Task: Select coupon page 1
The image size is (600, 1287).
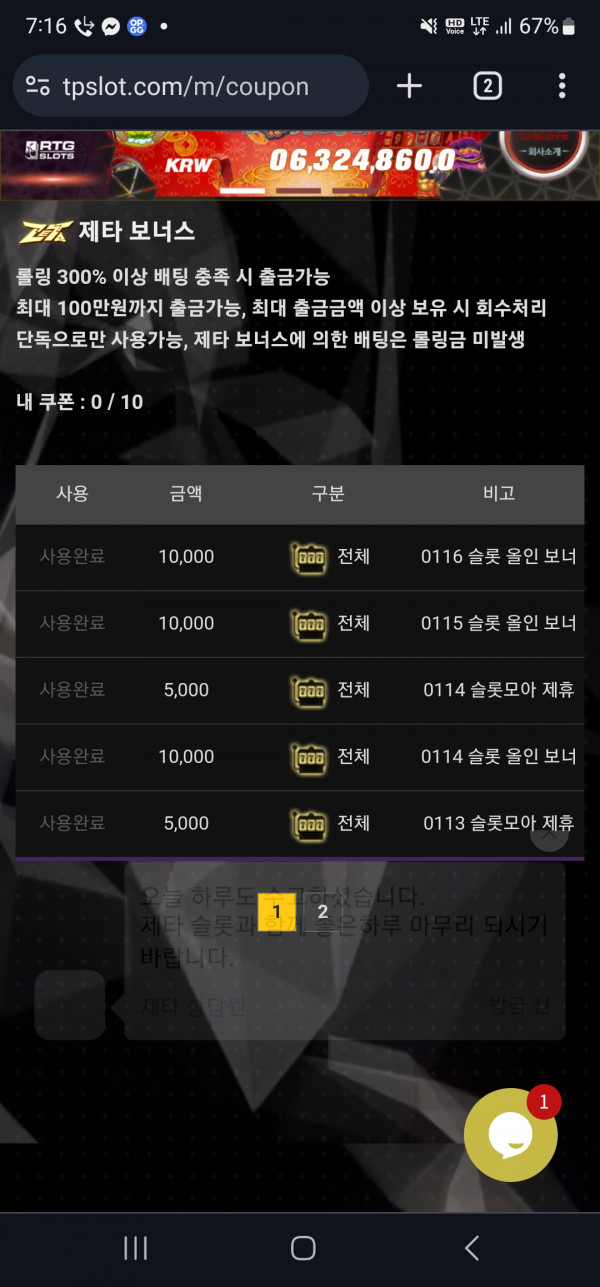Action: [x=276, y=912]
